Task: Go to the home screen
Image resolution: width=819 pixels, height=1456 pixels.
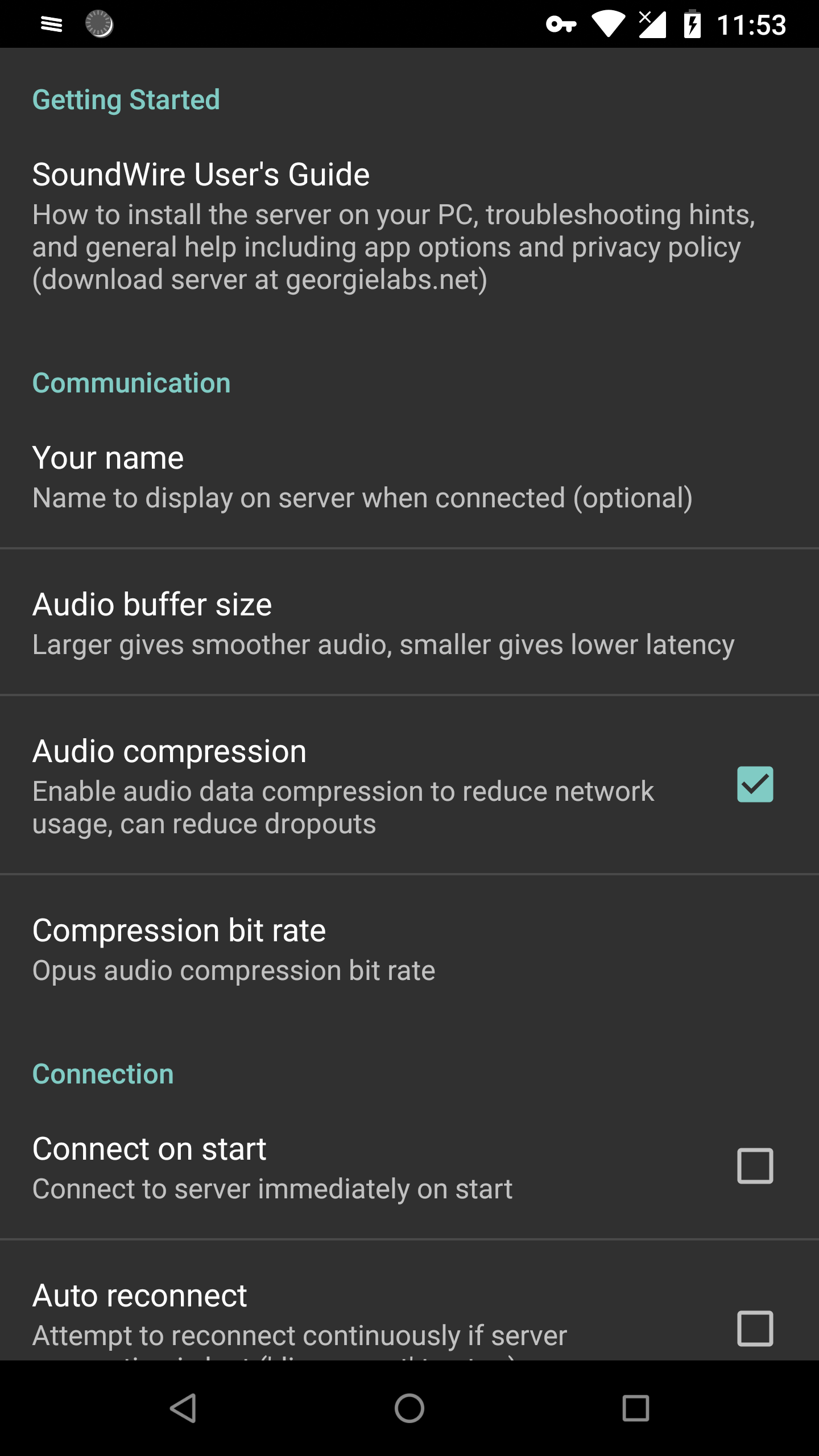Action: click(409, 1408)
